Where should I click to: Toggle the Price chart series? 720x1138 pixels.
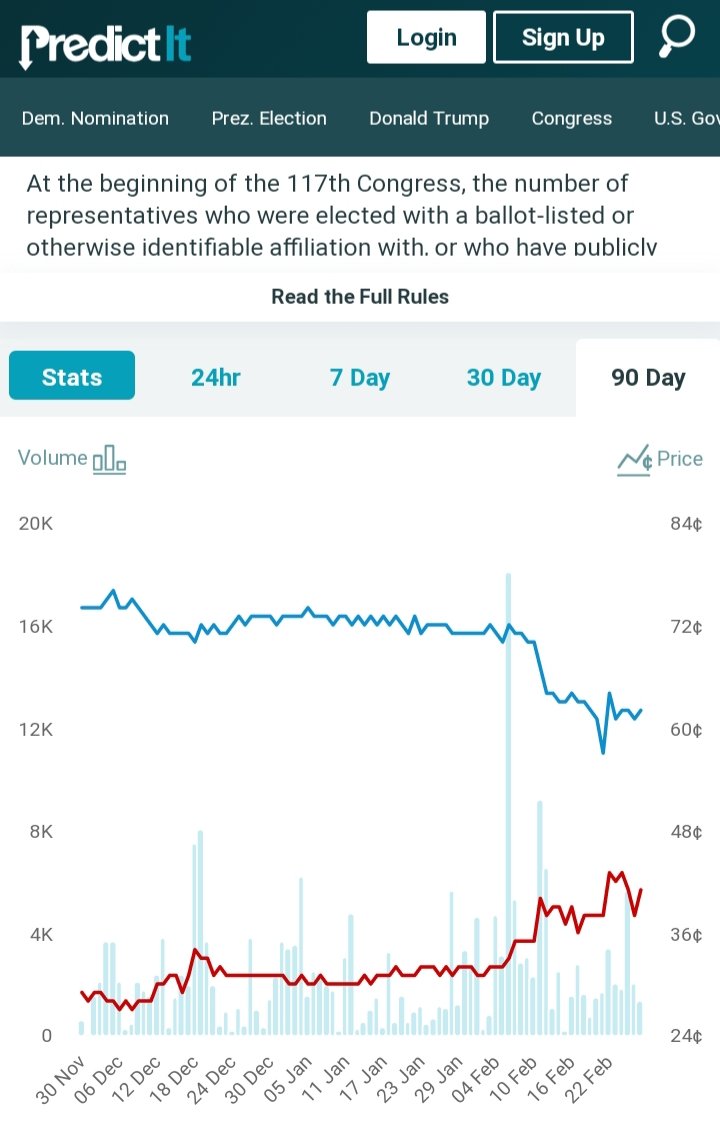tap(660, 459)
